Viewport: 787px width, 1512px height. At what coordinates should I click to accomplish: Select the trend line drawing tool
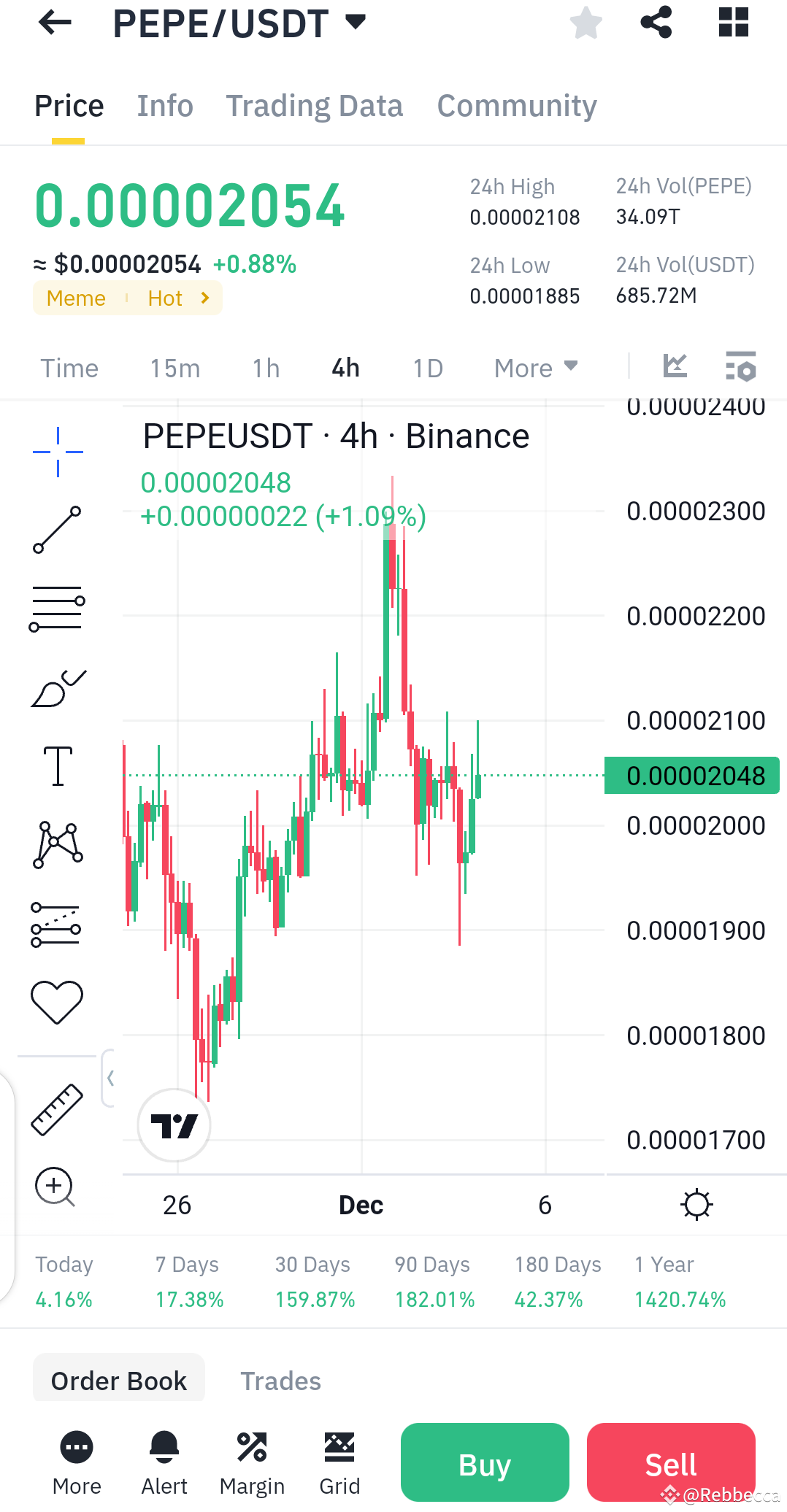tap(57, 530)
